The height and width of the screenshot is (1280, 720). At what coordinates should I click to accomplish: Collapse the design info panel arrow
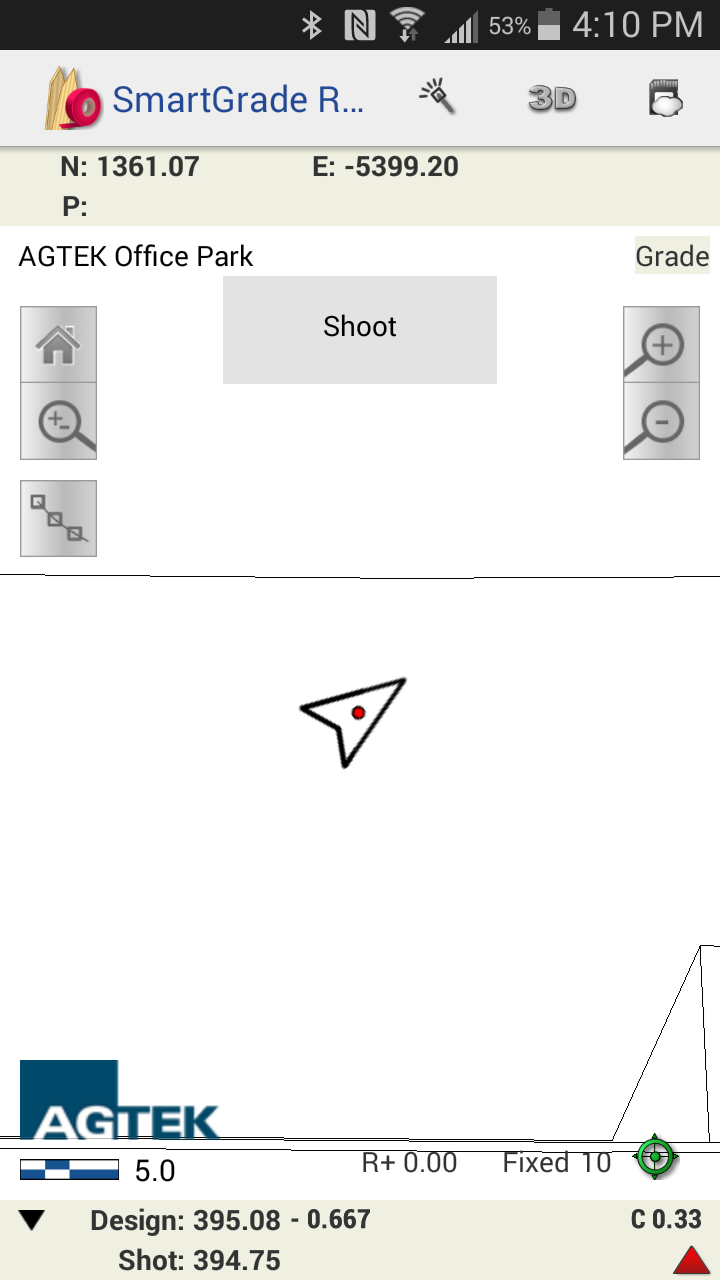click(x=33, y=1220)
